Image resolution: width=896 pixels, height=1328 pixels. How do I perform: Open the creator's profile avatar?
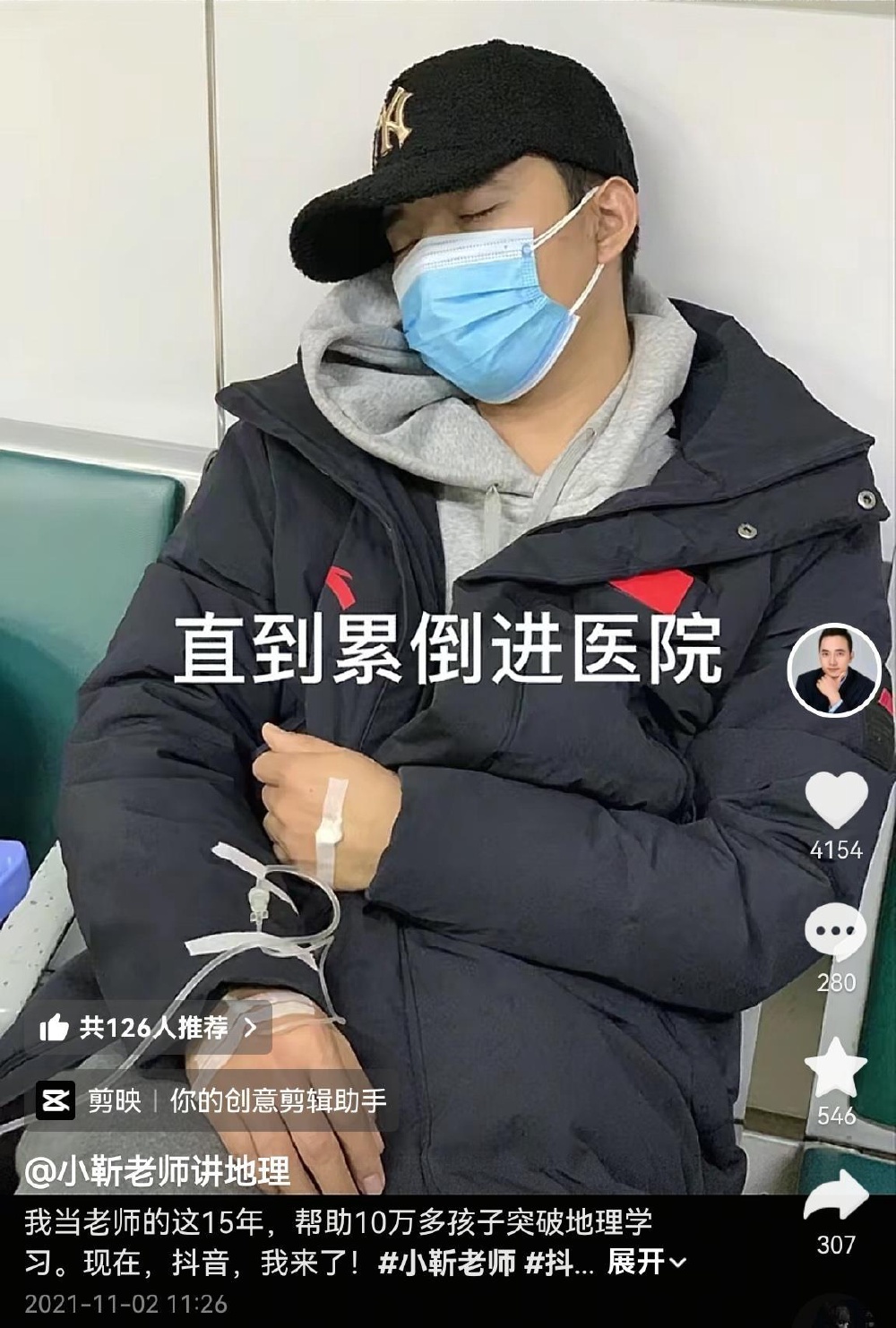832,669
